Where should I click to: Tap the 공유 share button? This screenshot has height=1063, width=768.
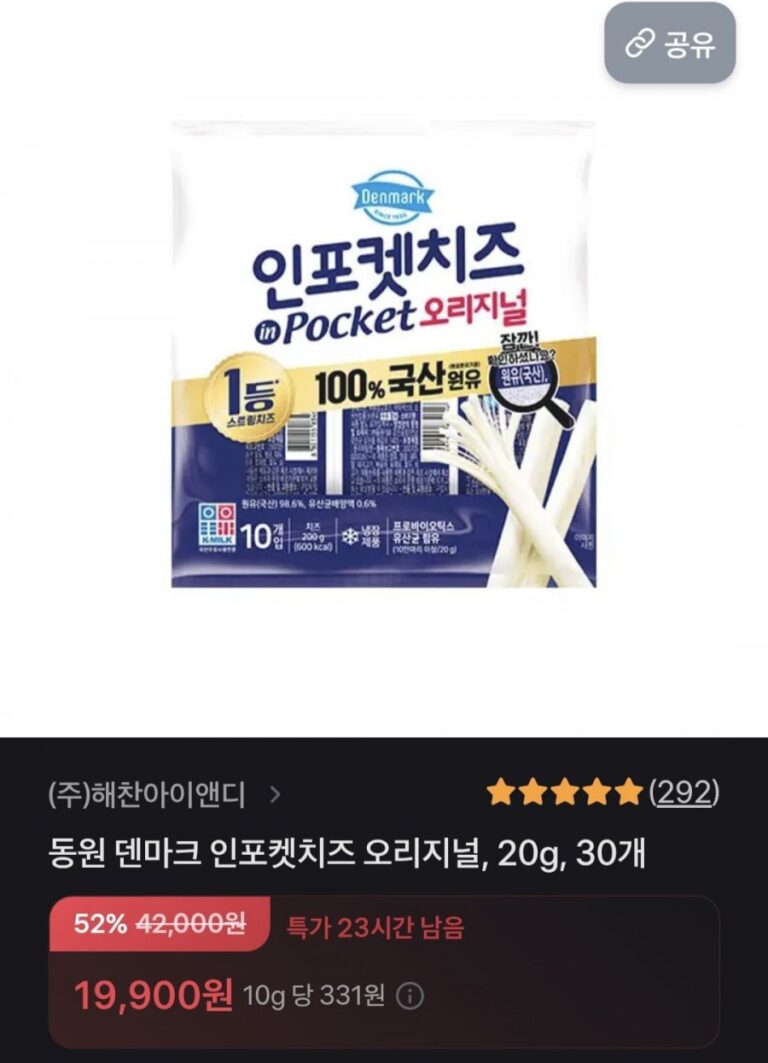pyautogui.click(x=670, y=43)
